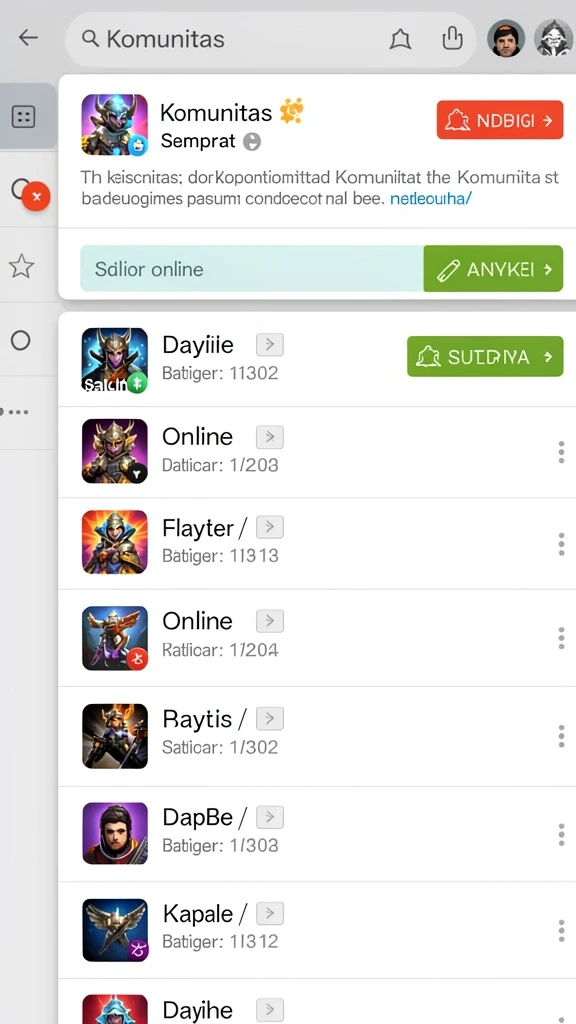Open the blue netleouha/ link
This screenshot has height=1024, width=576.
(430, 199)
